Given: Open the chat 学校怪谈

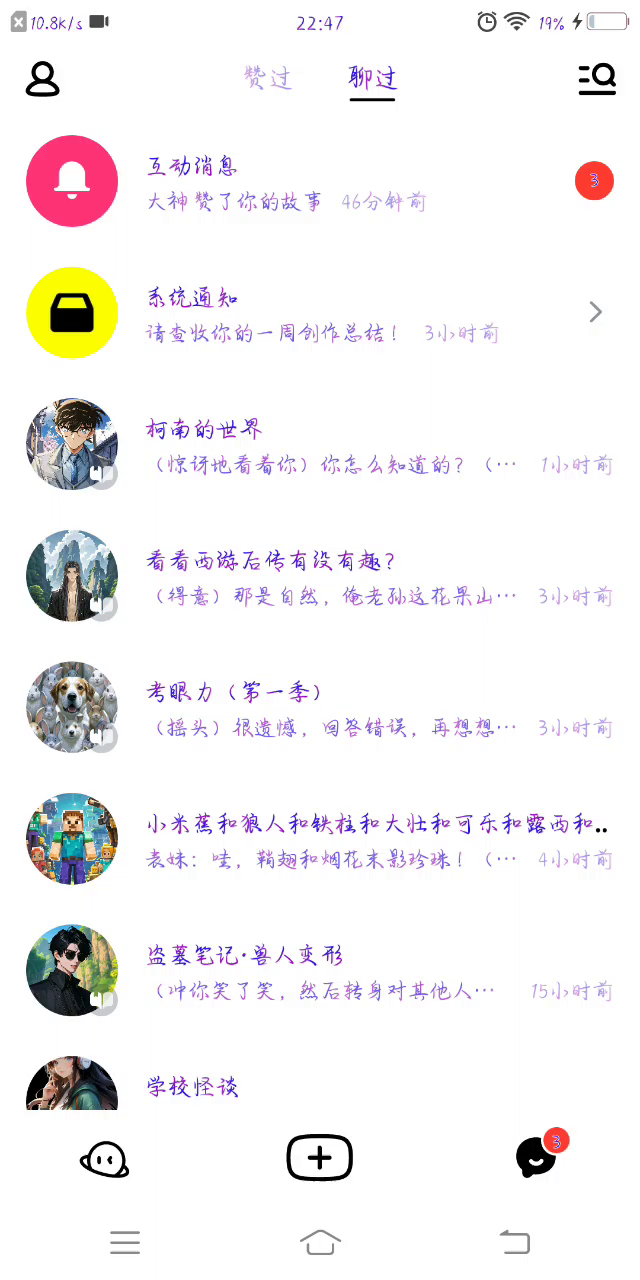Looking at the screenshot, I should pos(320,1085).
